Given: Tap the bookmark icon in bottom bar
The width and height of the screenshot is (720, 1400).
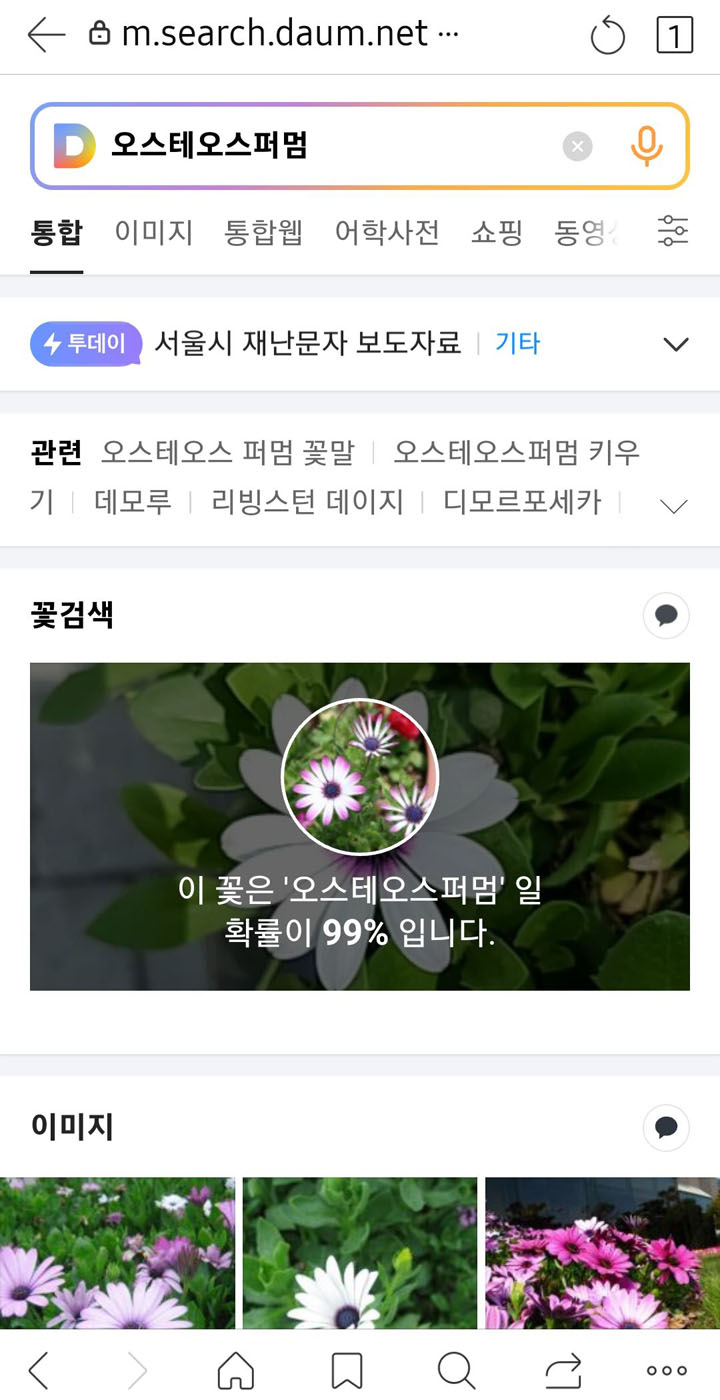Looking at the screenshot, I should pos(346,1369).
